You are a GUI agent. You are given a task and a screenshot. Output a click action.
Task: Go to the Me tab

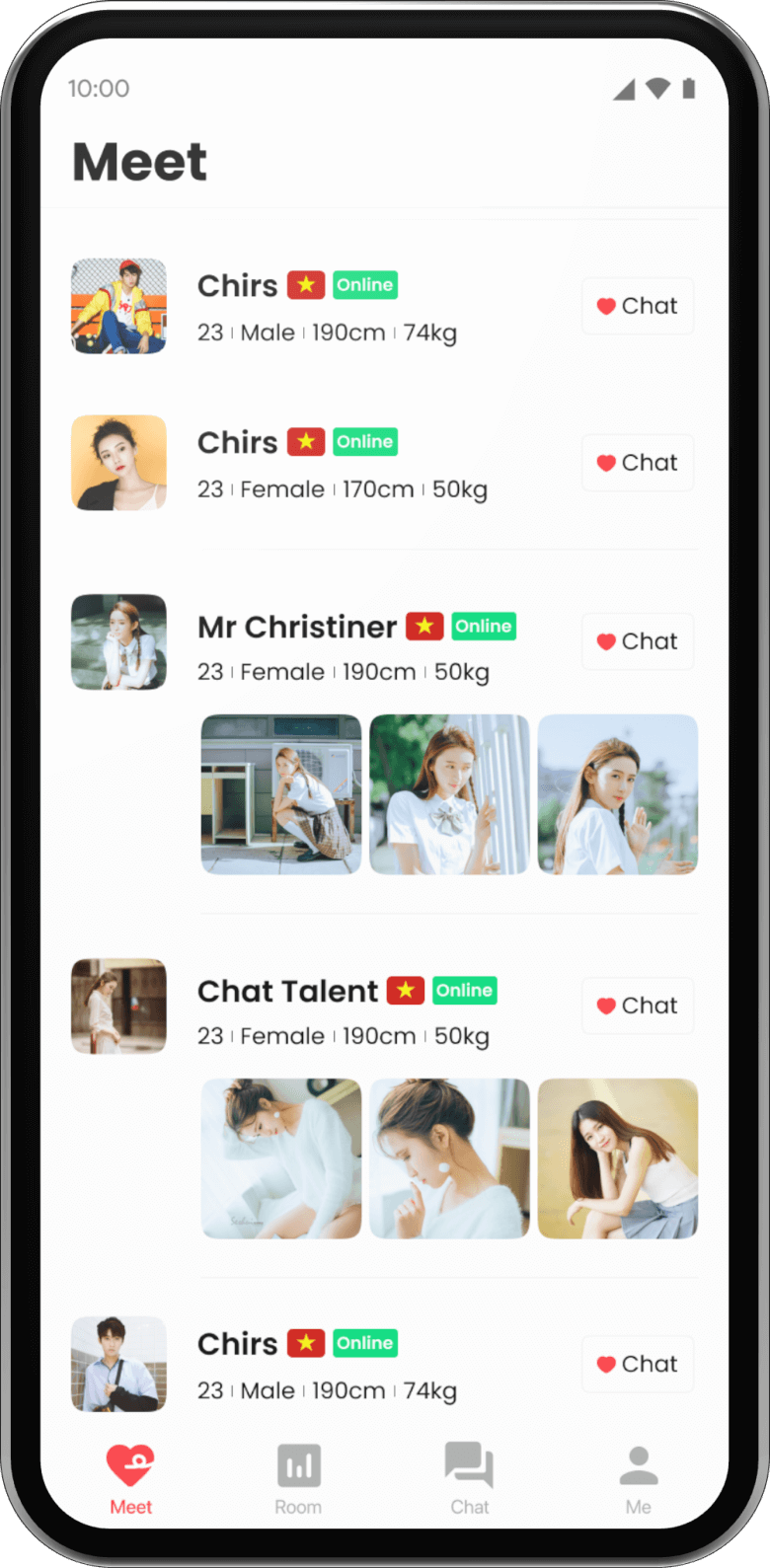tap(638, 1478)
